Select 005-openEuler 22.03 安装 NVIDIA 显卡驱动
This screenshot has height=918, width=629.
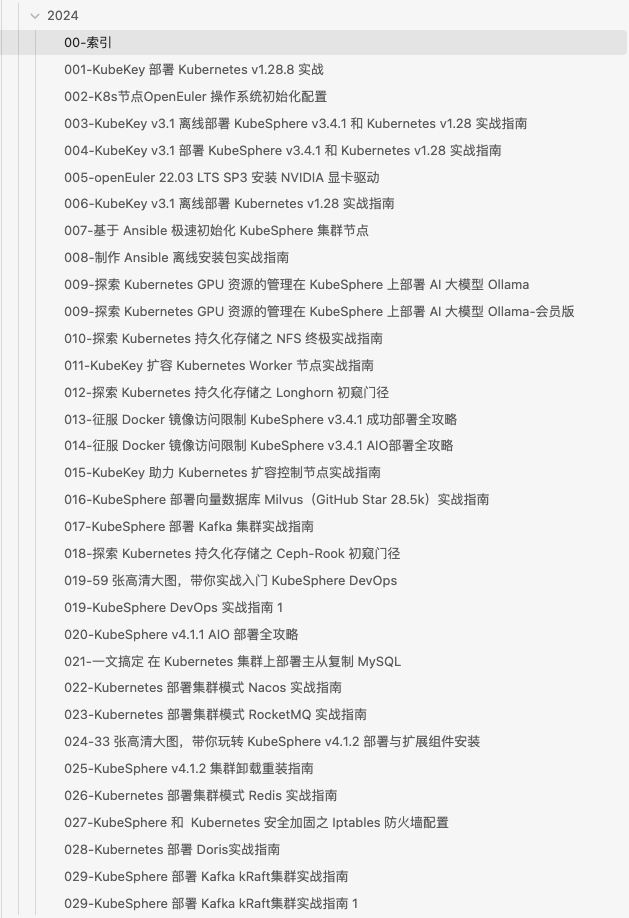tap(221, 177)
